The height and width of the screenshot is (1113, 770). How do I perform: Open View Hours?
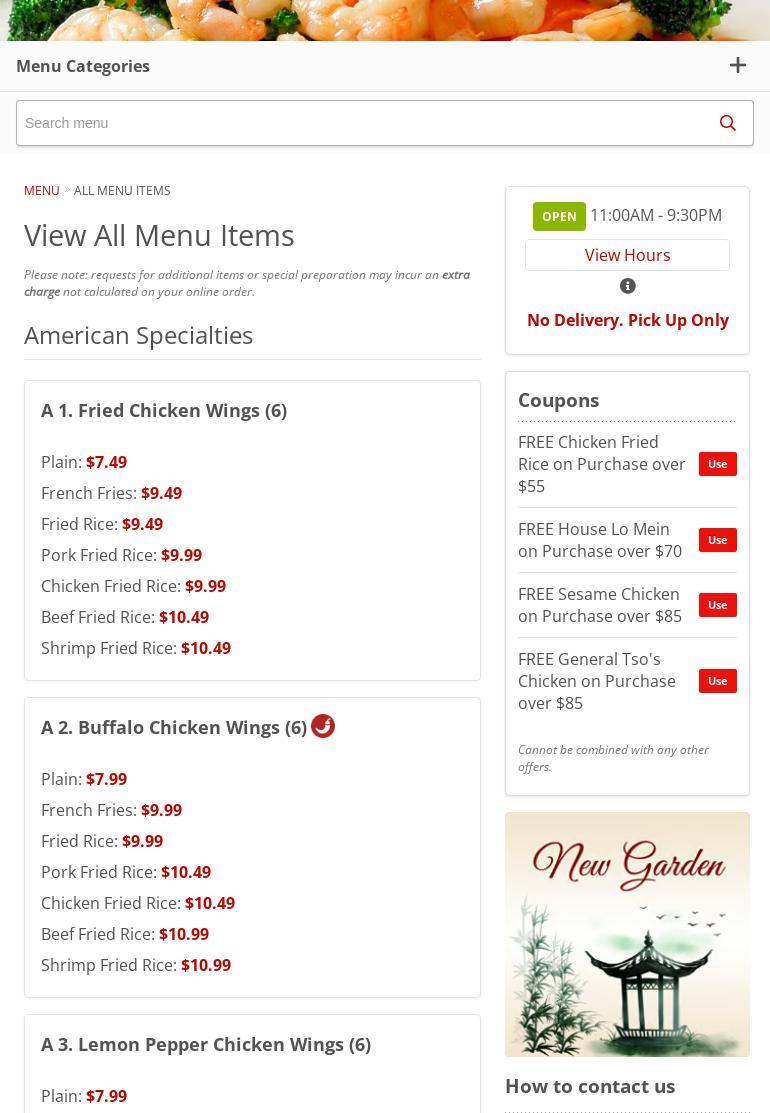tap(627, 255)
